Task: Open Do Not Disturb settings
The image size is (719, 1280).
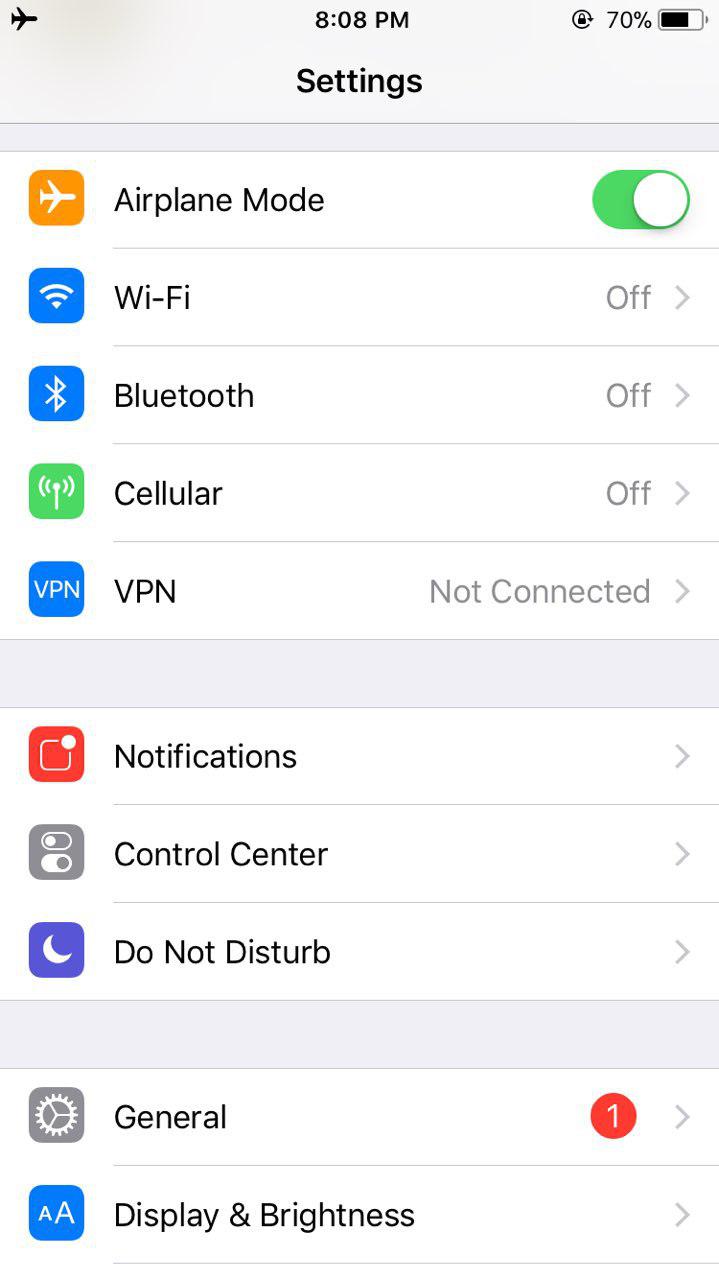Action: [359, 952]
